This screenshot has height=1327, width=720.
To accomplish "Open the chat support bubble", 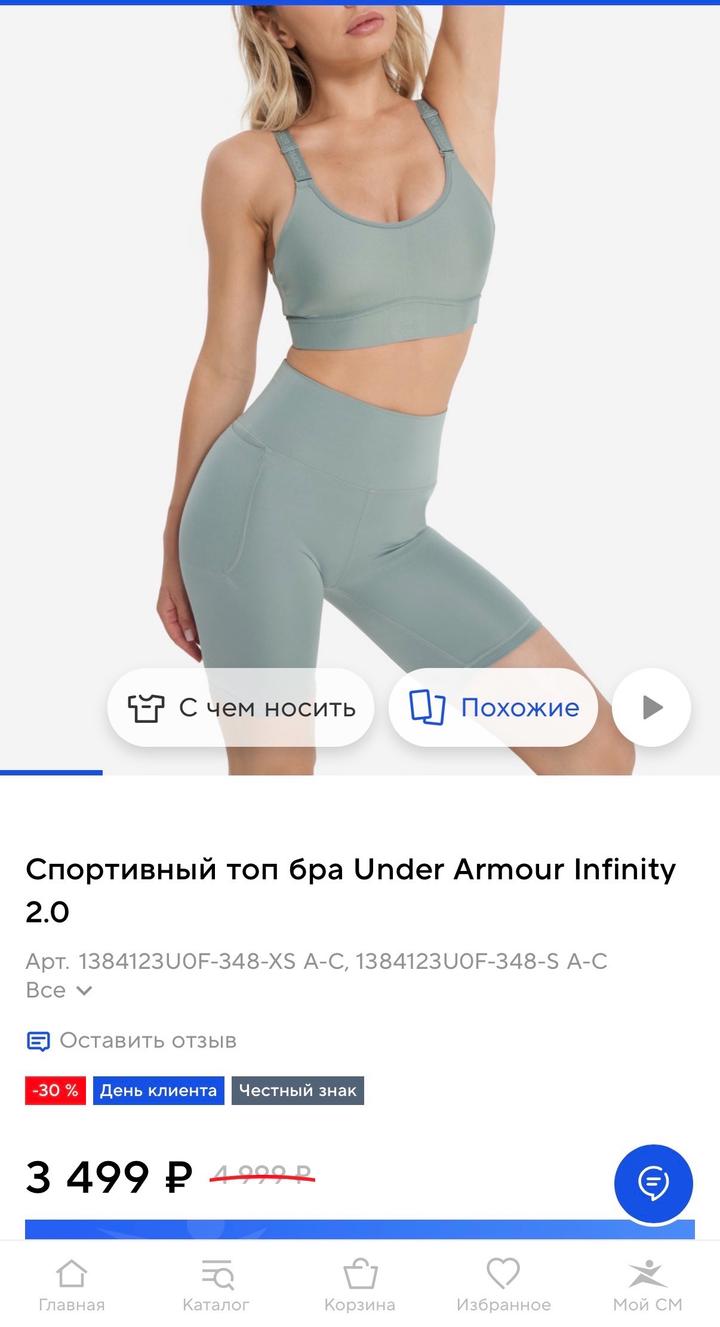I will point(653,1183).
